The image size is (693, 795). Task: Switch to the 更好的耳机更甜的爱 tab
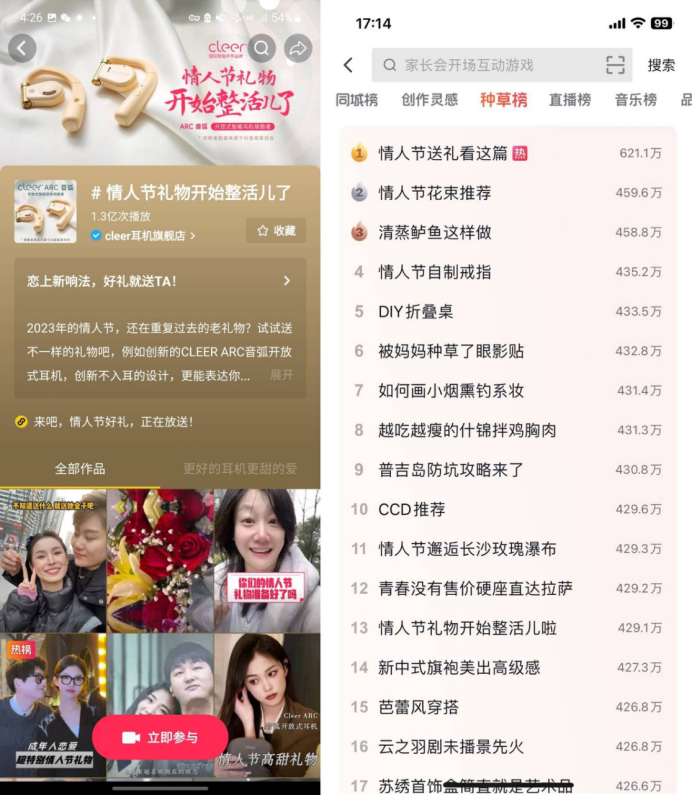240,469
